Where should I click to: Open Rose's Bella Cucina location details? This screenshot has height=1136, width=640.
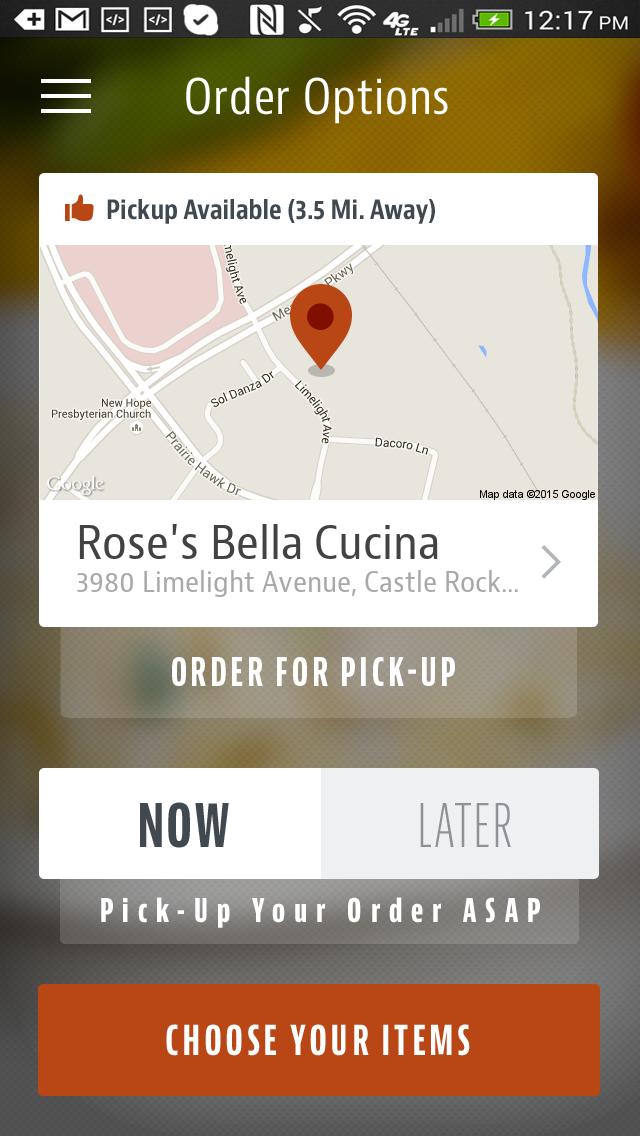click(x=318, y=562)
